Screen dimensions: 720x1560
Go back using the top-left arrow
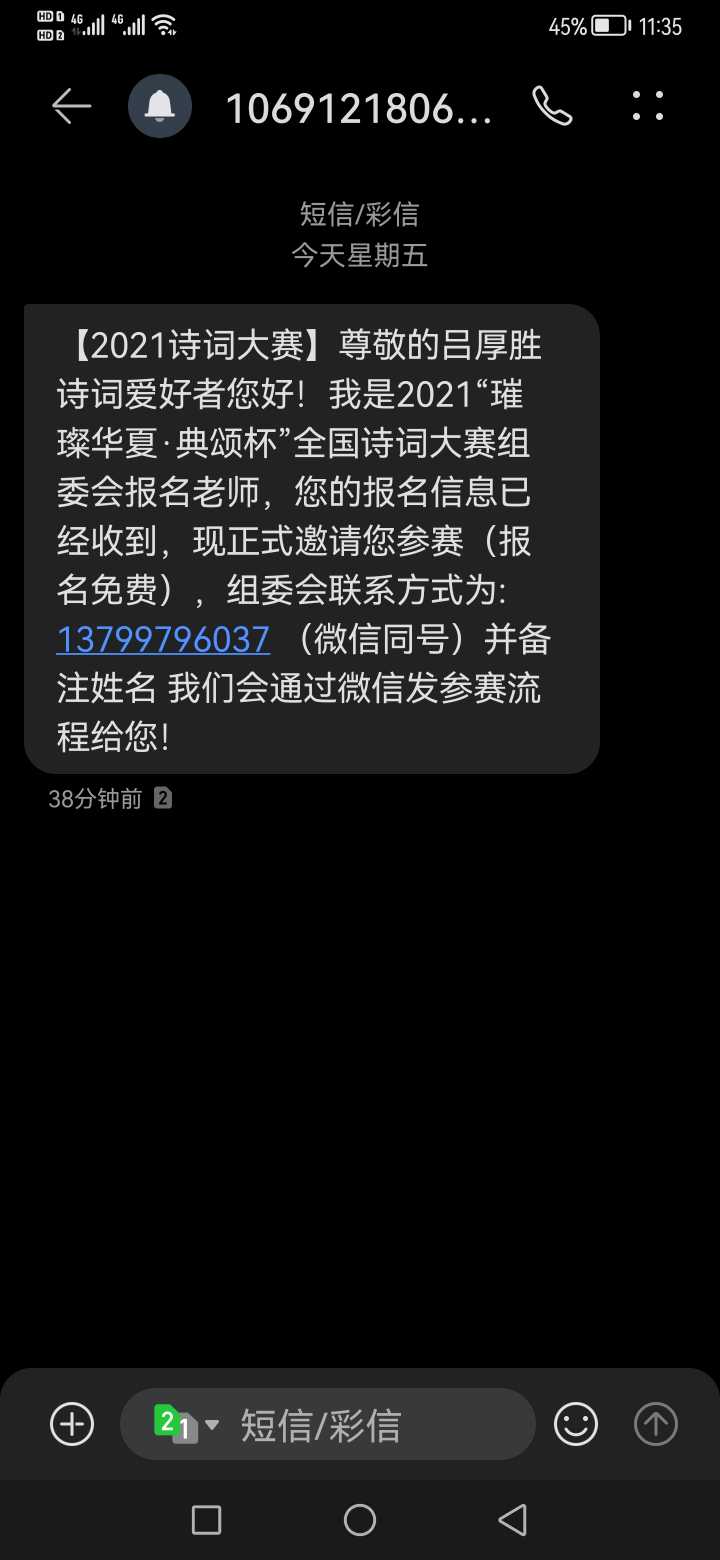(71, 106)
